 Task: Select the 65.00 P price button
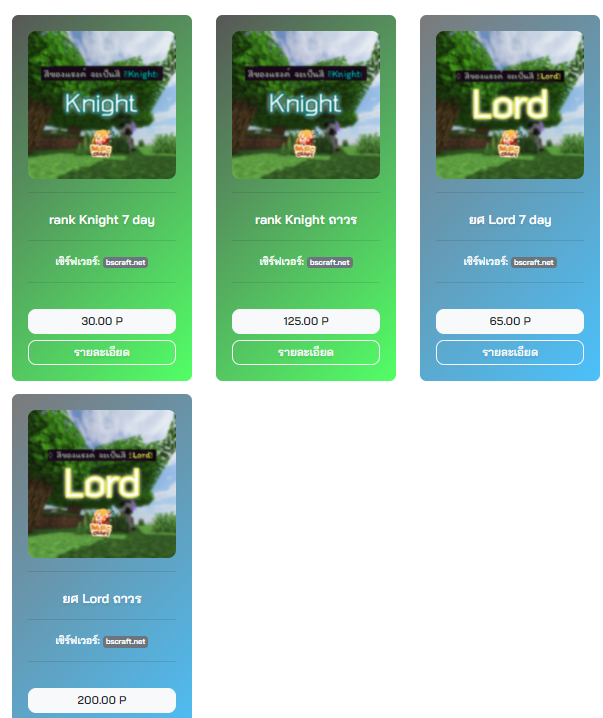pyautogui.click(x=510, y=321)
